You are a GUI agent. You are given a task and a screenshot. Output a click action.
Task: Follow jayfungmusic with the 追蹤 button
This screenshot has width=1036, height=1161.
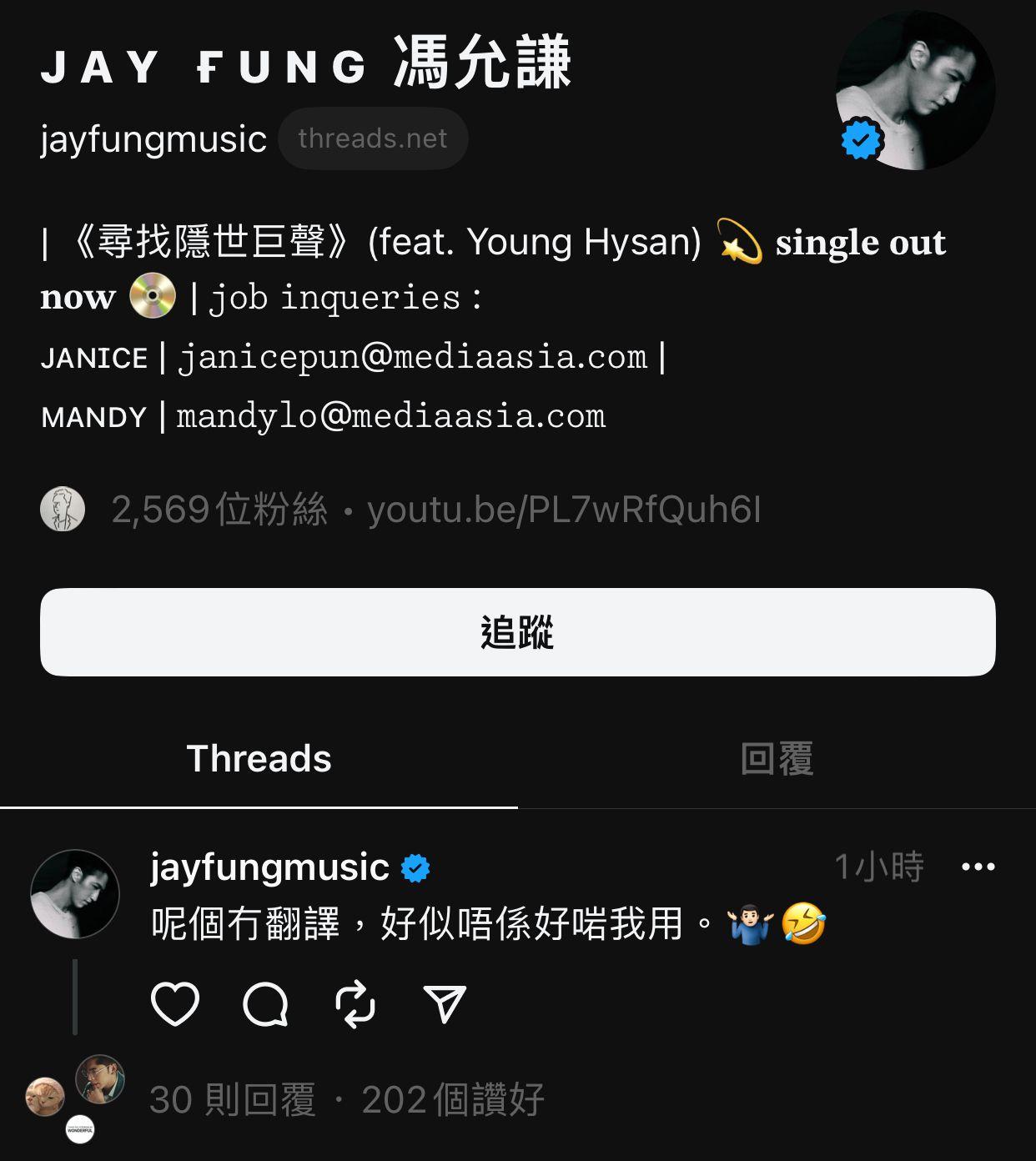(517, 632)
